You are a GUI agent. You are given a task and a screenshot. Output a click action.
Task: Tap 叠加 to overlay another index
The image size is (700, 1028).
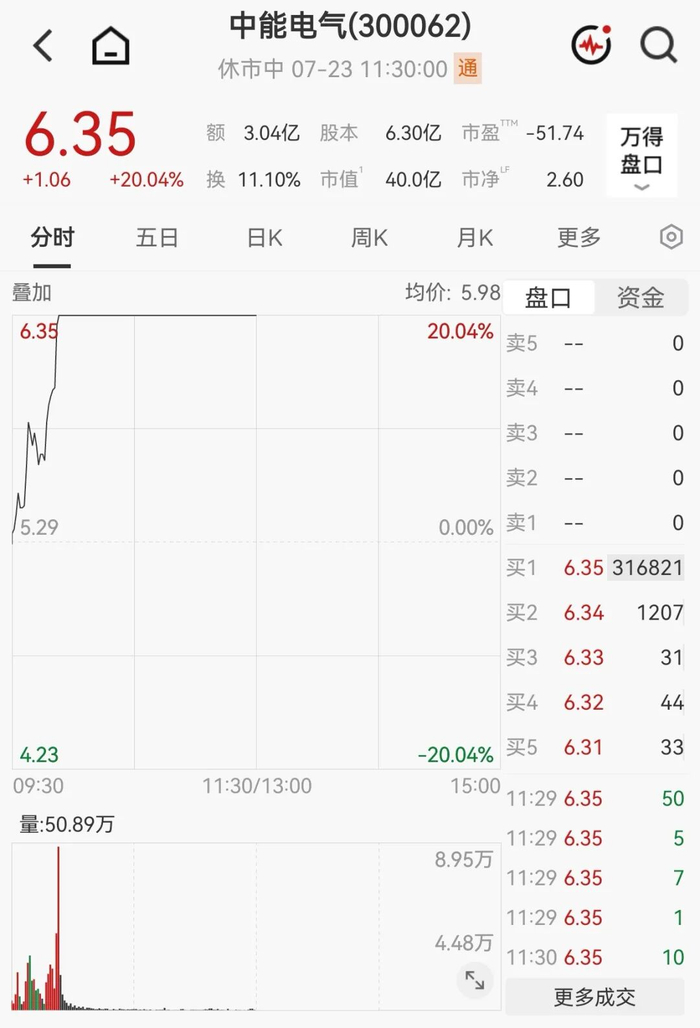pos(31,292)
